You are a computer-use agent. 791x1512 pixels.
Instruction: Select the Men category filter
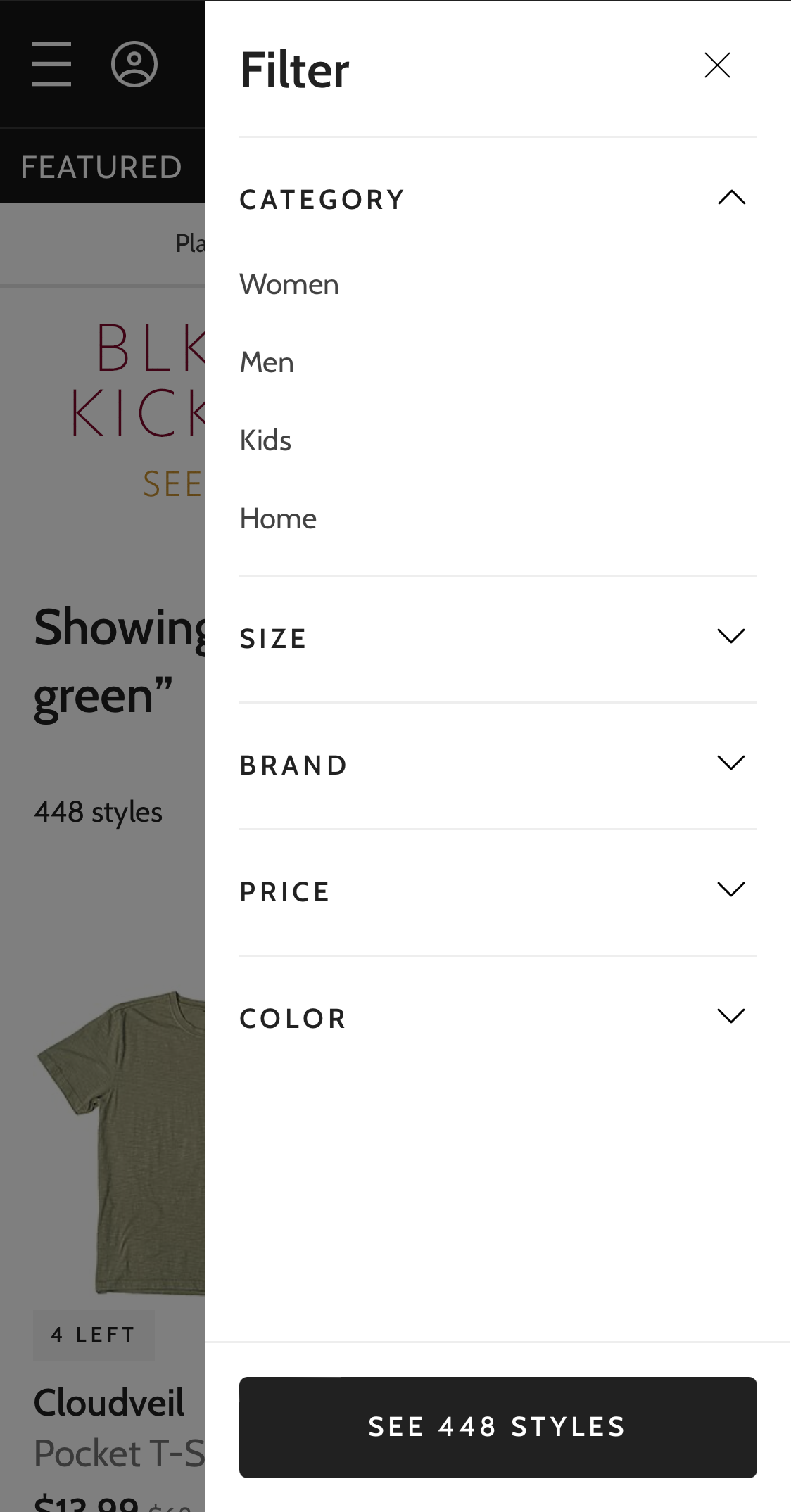pyautogui.click(x=267, y=362)
